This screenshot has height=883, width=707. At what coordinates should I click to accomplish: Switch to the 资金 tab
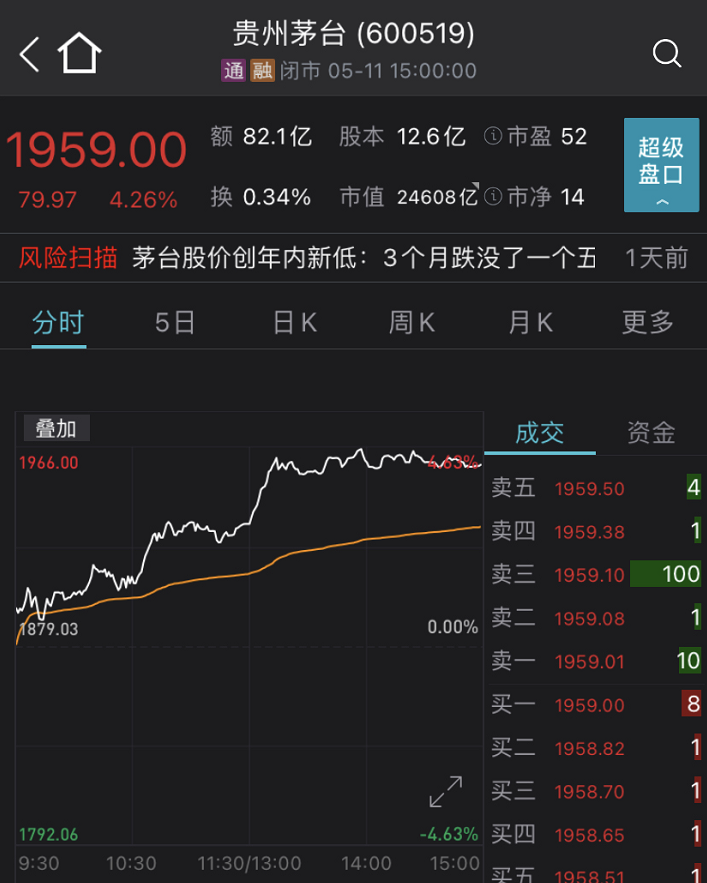tap(651, 432)
